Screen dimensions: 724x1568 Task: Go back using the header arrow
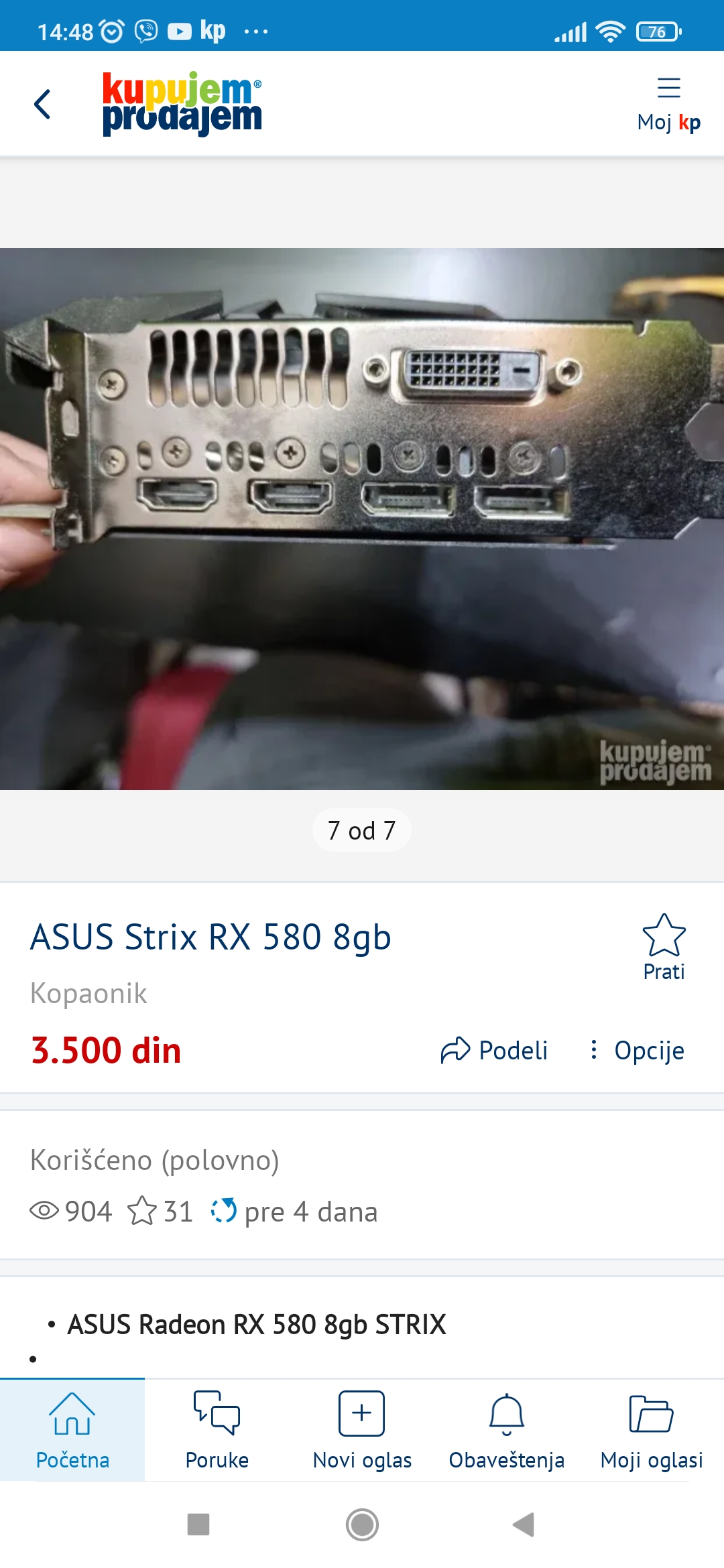(x=42, y=105)
